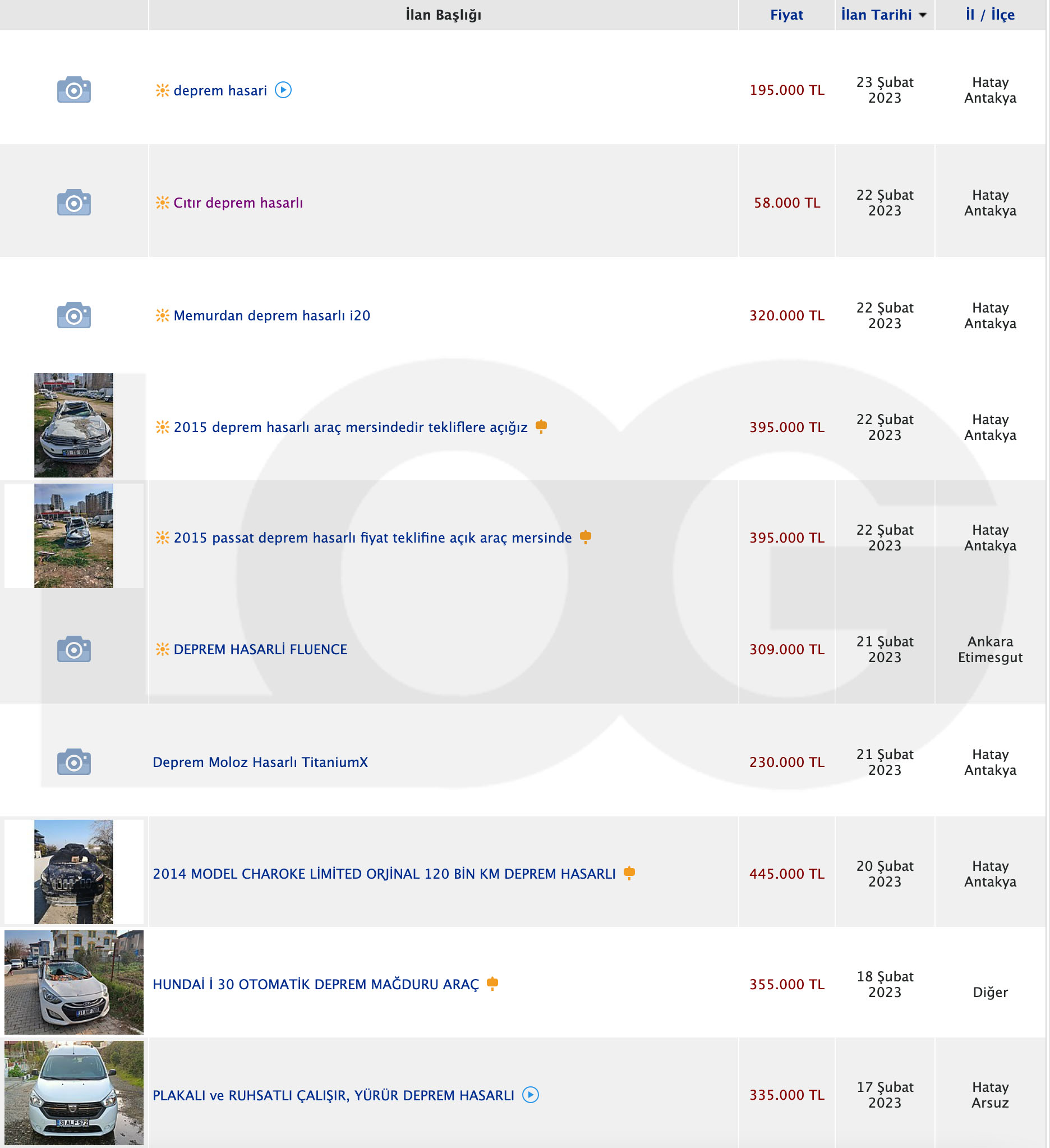Sort listings by Fiyat column
The image size is (1050, 1148).
786,15
